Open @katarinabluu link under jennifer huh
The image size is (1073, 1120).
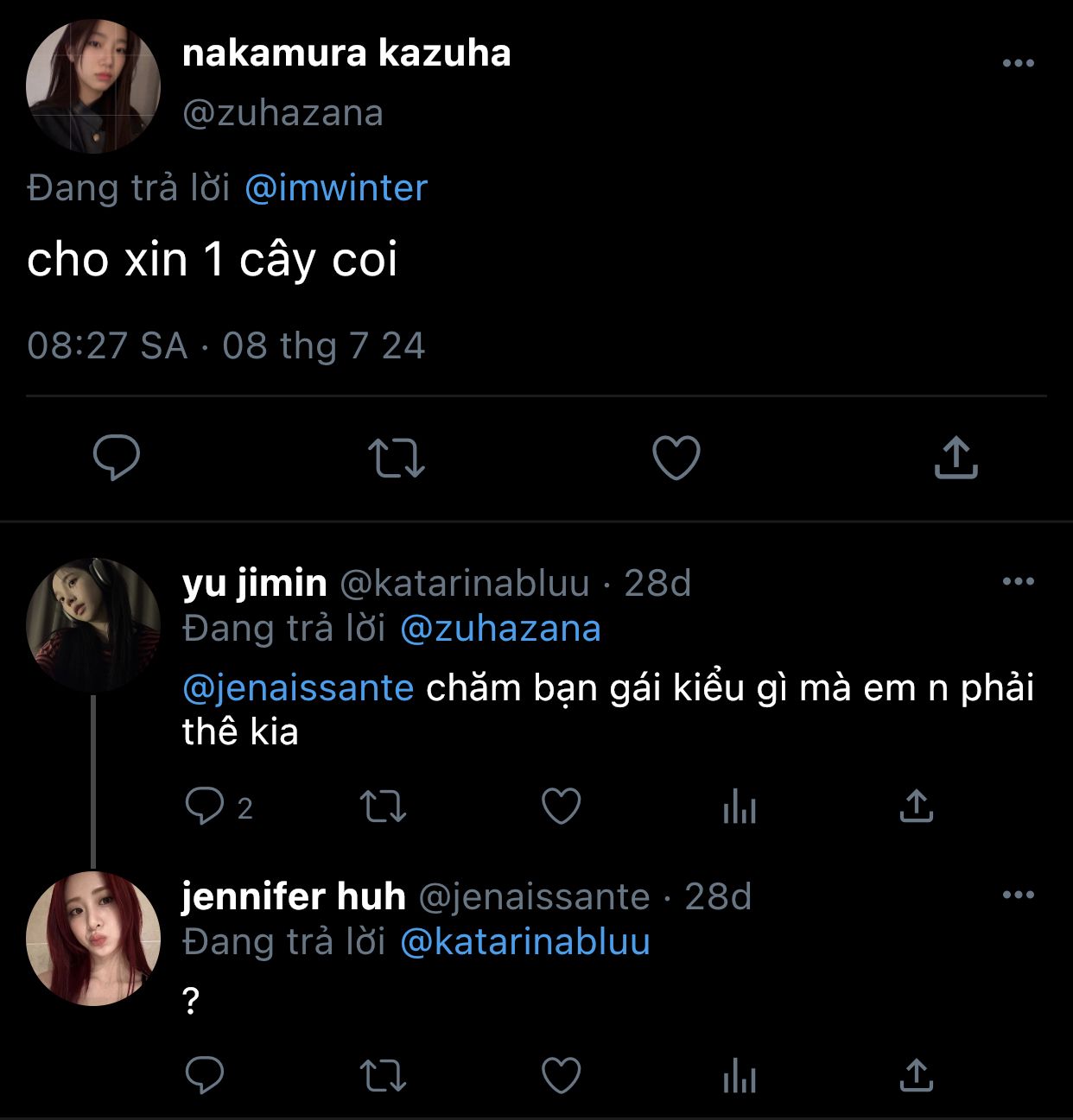pyautogui.click(x=524, y=941)
